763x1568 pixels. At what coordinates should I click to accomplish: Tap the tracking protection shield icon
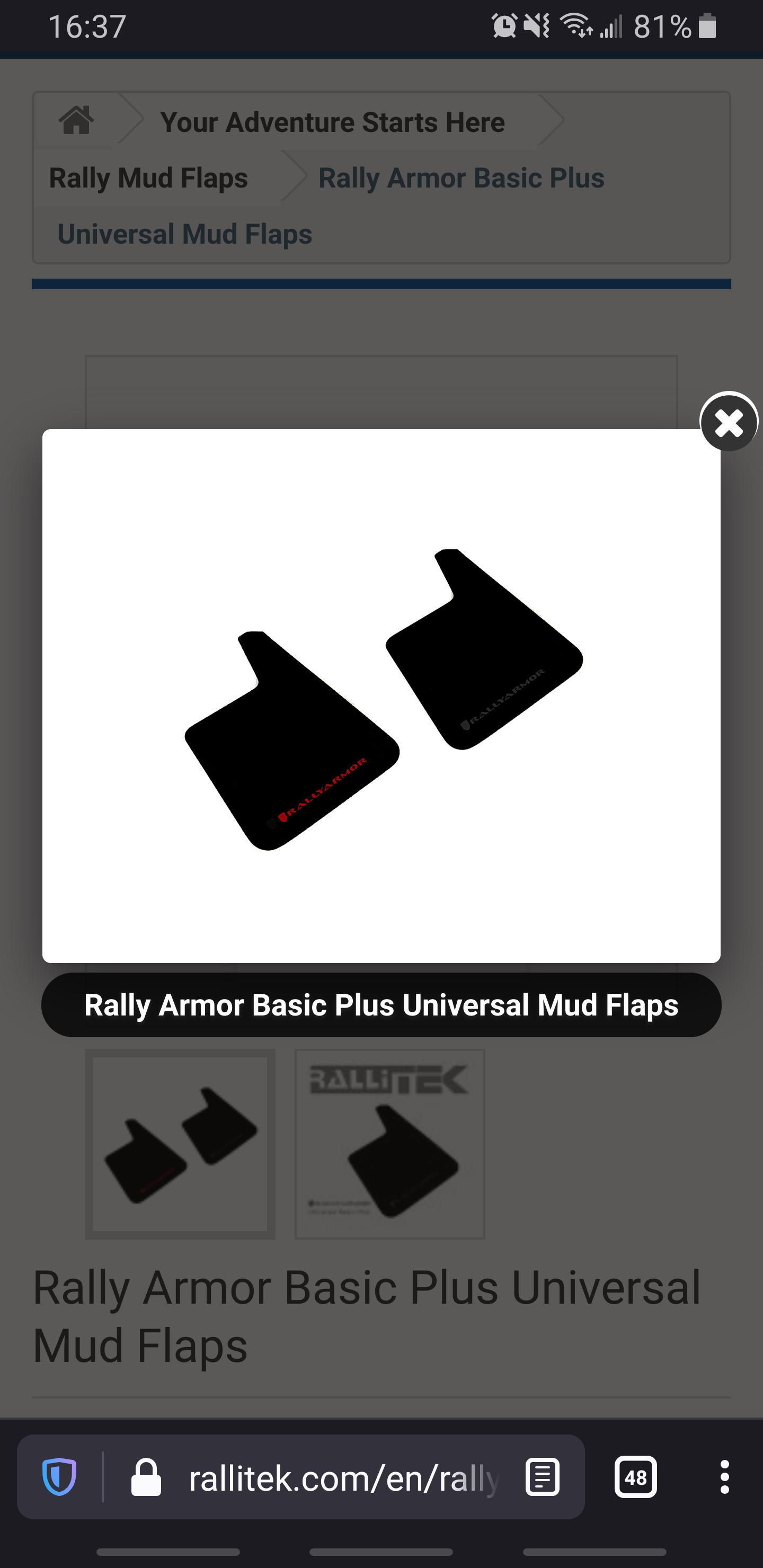[x=59, y=1477]
